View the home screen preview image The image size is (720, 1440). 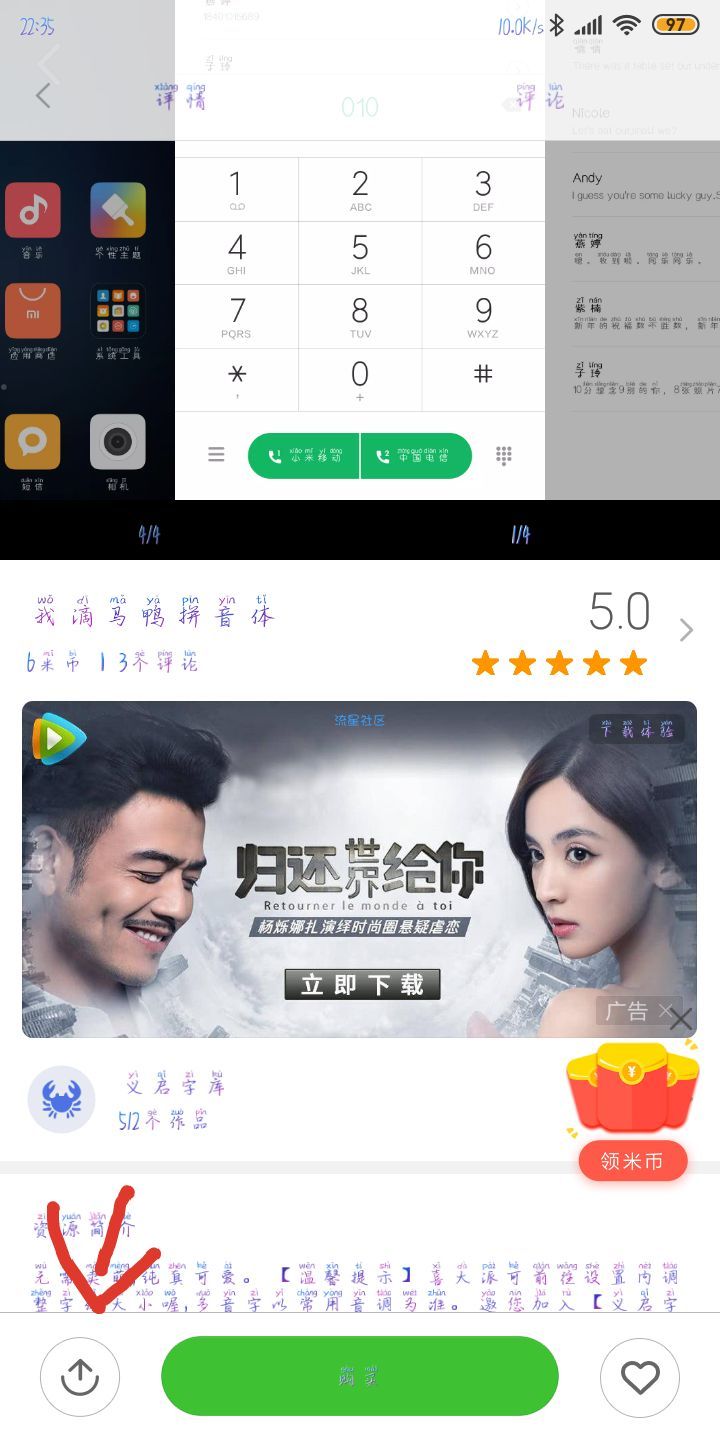pos(87,320)
